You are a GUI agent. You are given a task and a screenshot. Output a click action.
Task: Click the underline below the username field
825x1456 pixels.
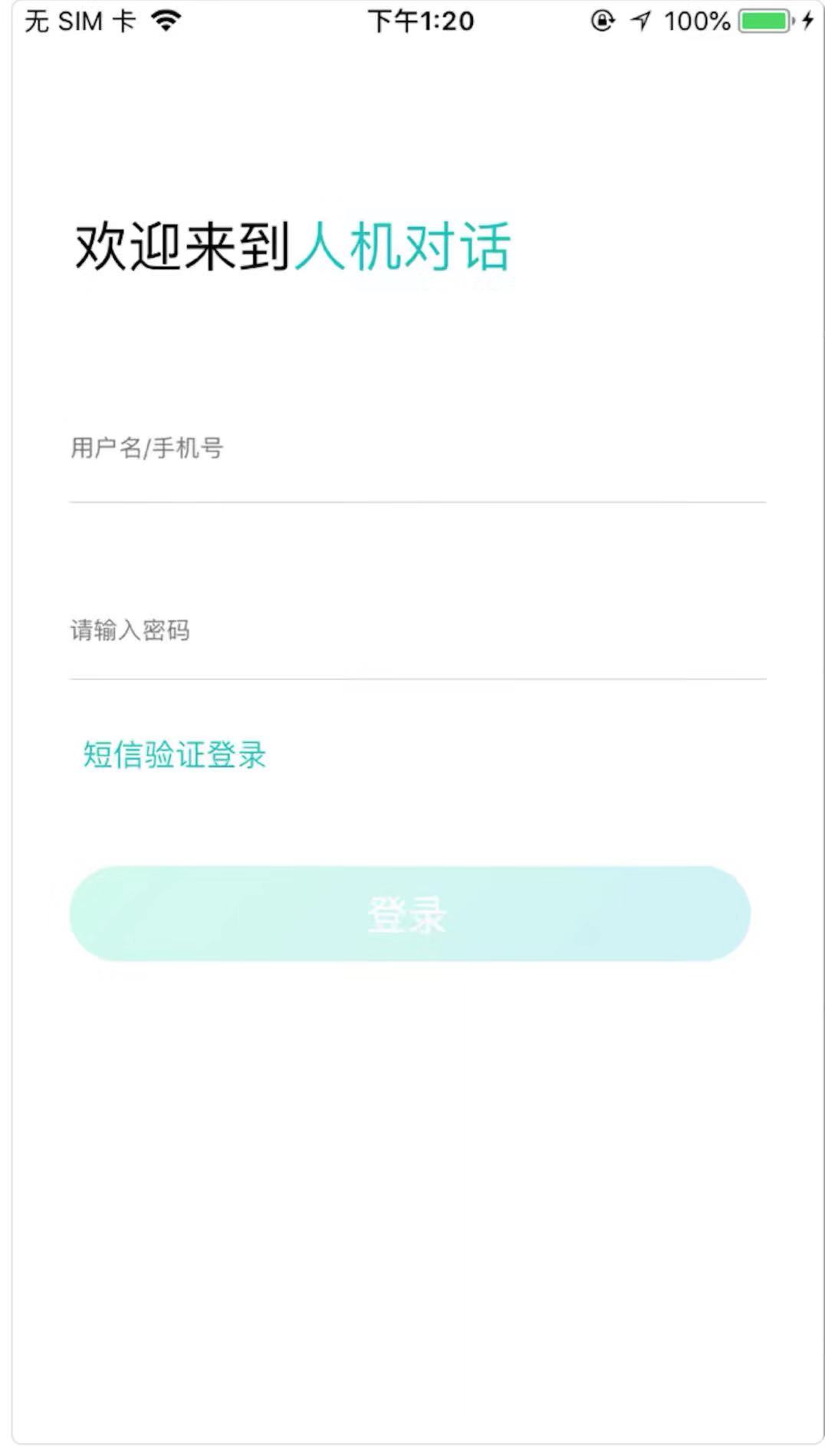(418, 501)
